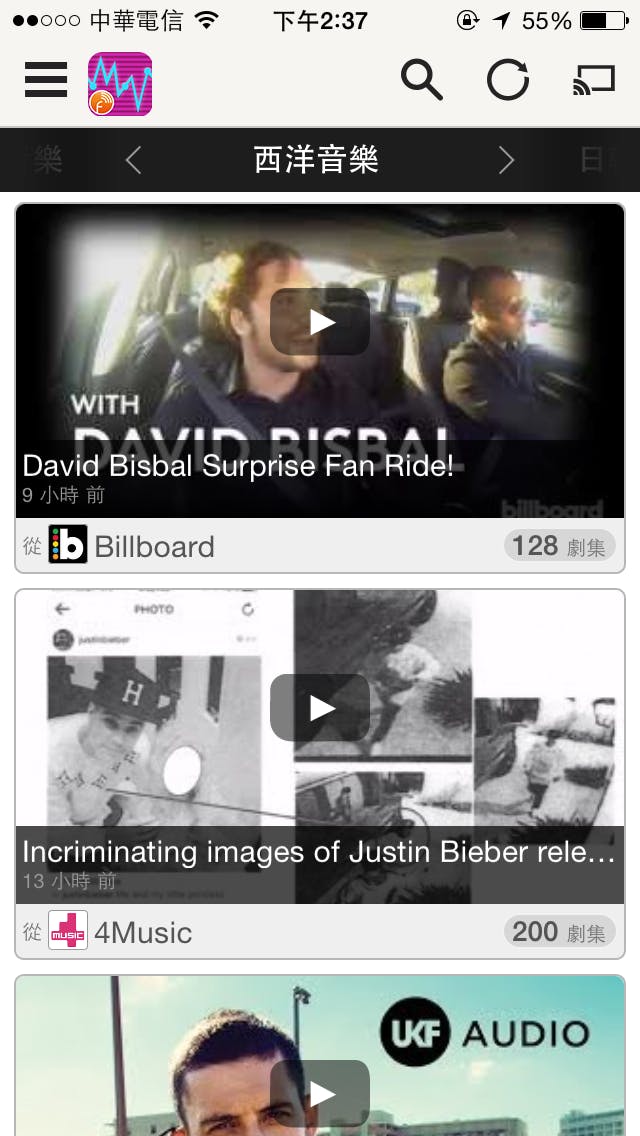
Task: Go to the next category with right arrow
Action: 506,160
